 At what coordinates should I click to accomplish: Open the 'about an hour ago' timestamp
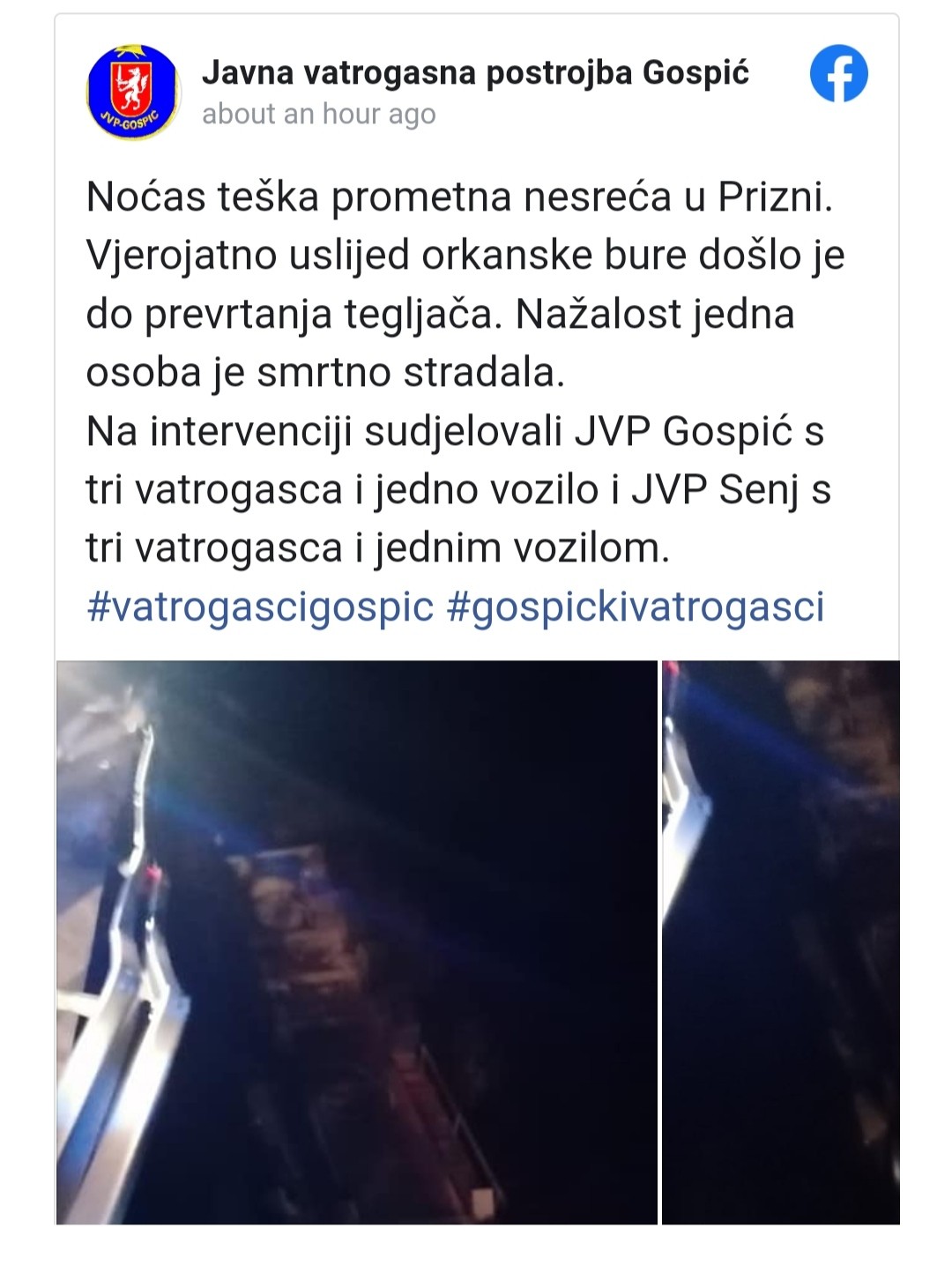click(x=319, y=114)
